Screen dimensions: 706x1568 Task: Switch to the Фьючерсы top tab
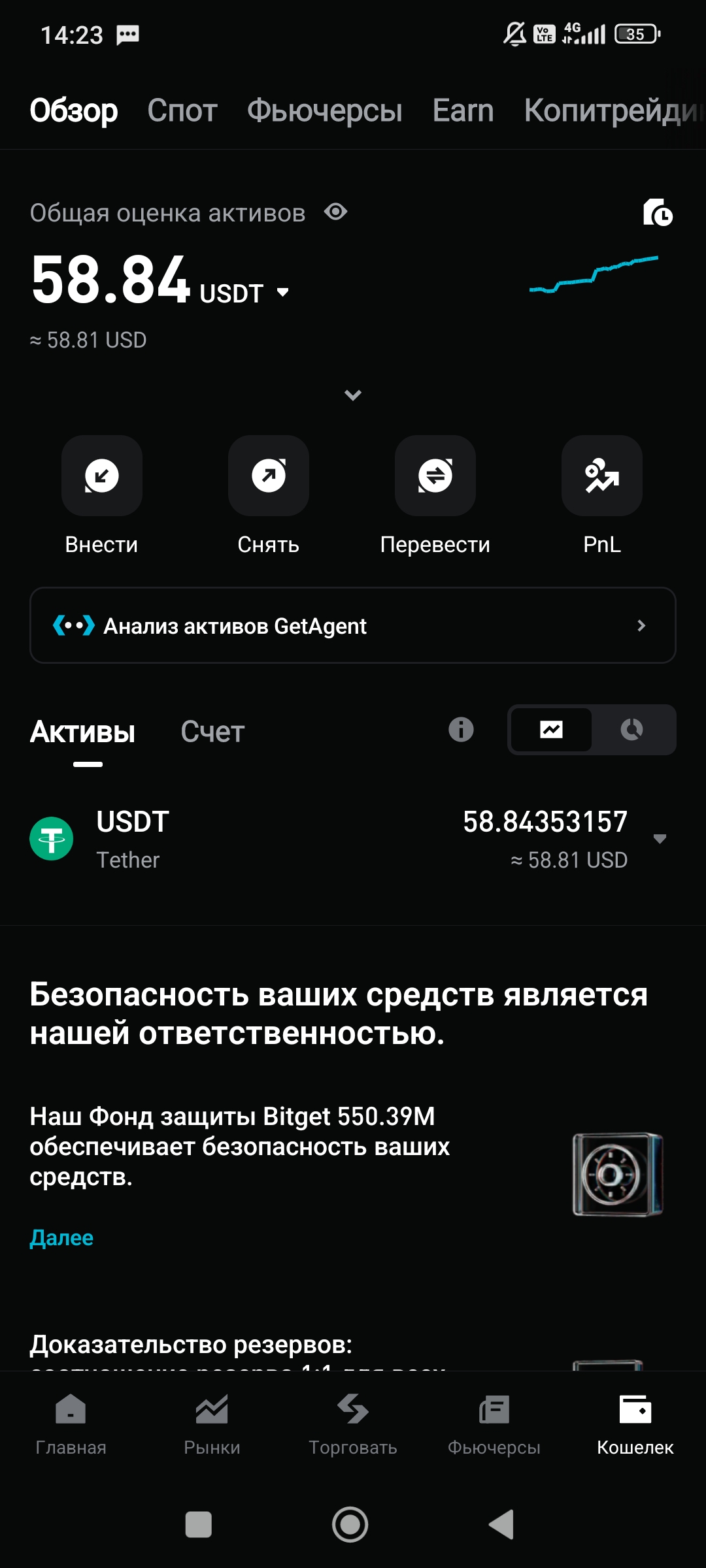coord(324,110)
